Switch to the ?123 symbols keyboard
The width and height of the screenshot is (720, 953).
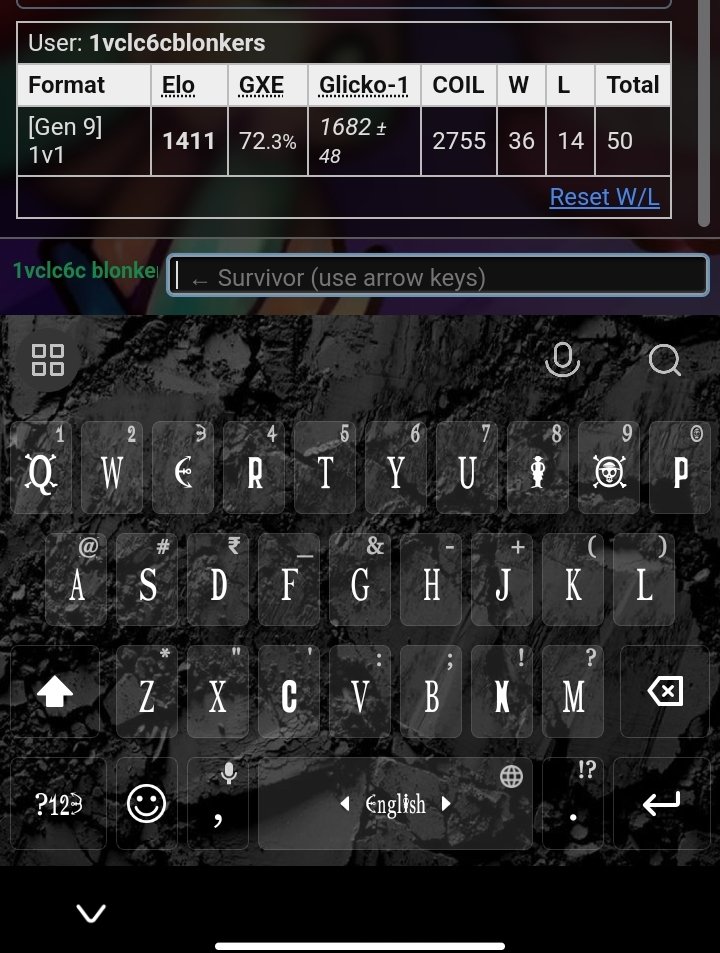point(57,804)
